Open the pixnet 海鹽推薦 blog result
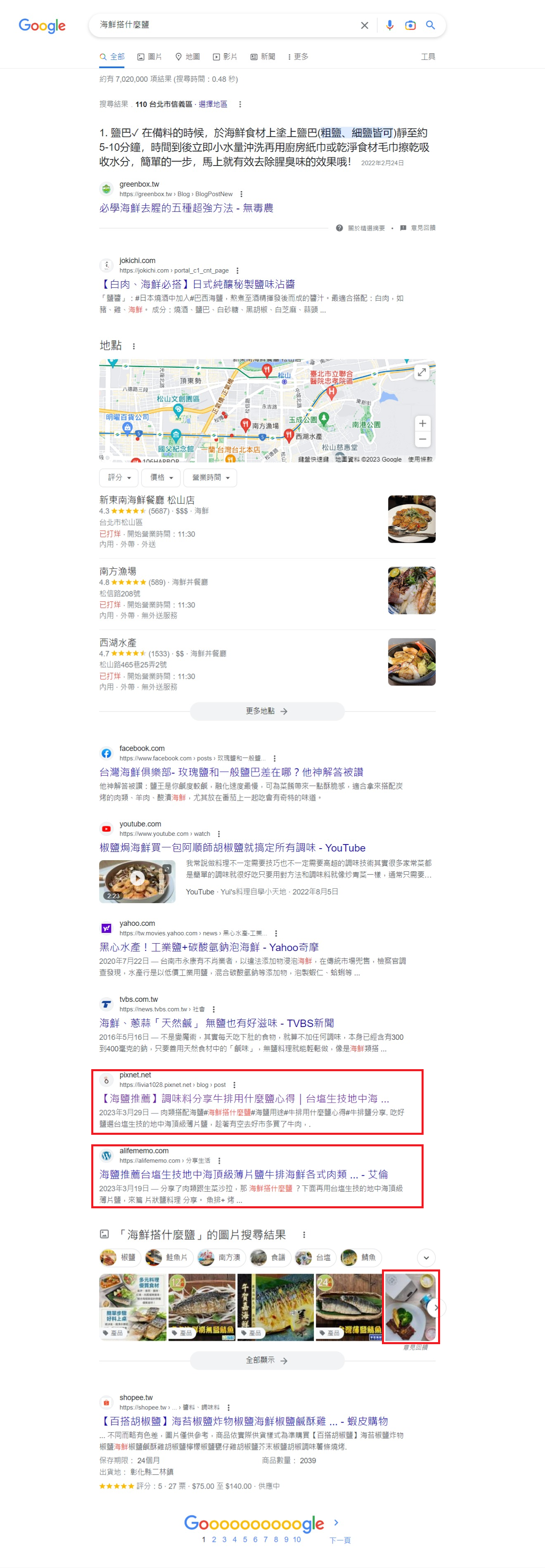The image size is (545, 1568). pyautogui.click(x=243, y=1099)
